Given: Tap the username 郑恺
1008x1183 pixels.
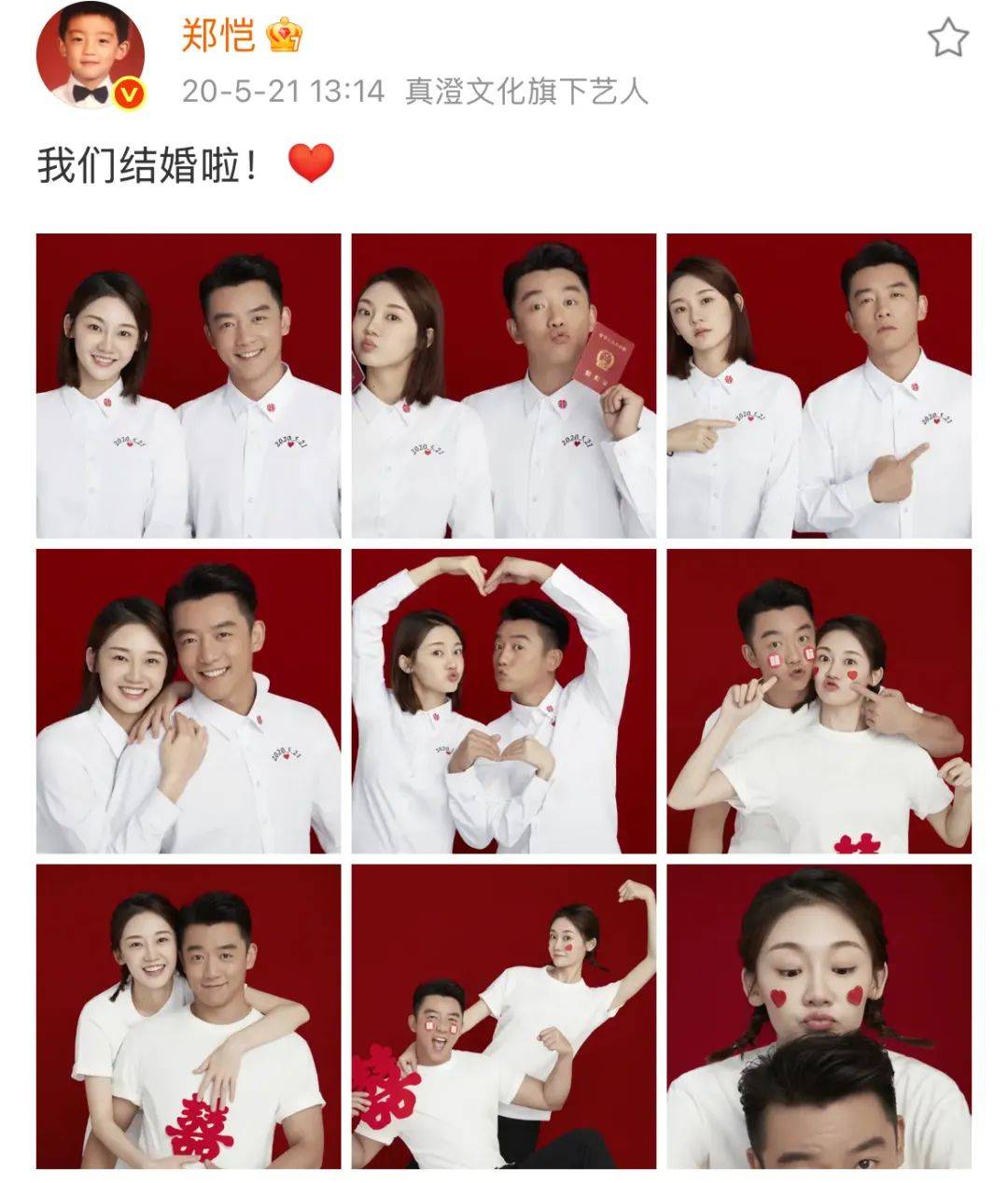Looking at the screenshot, I should 217,35.
